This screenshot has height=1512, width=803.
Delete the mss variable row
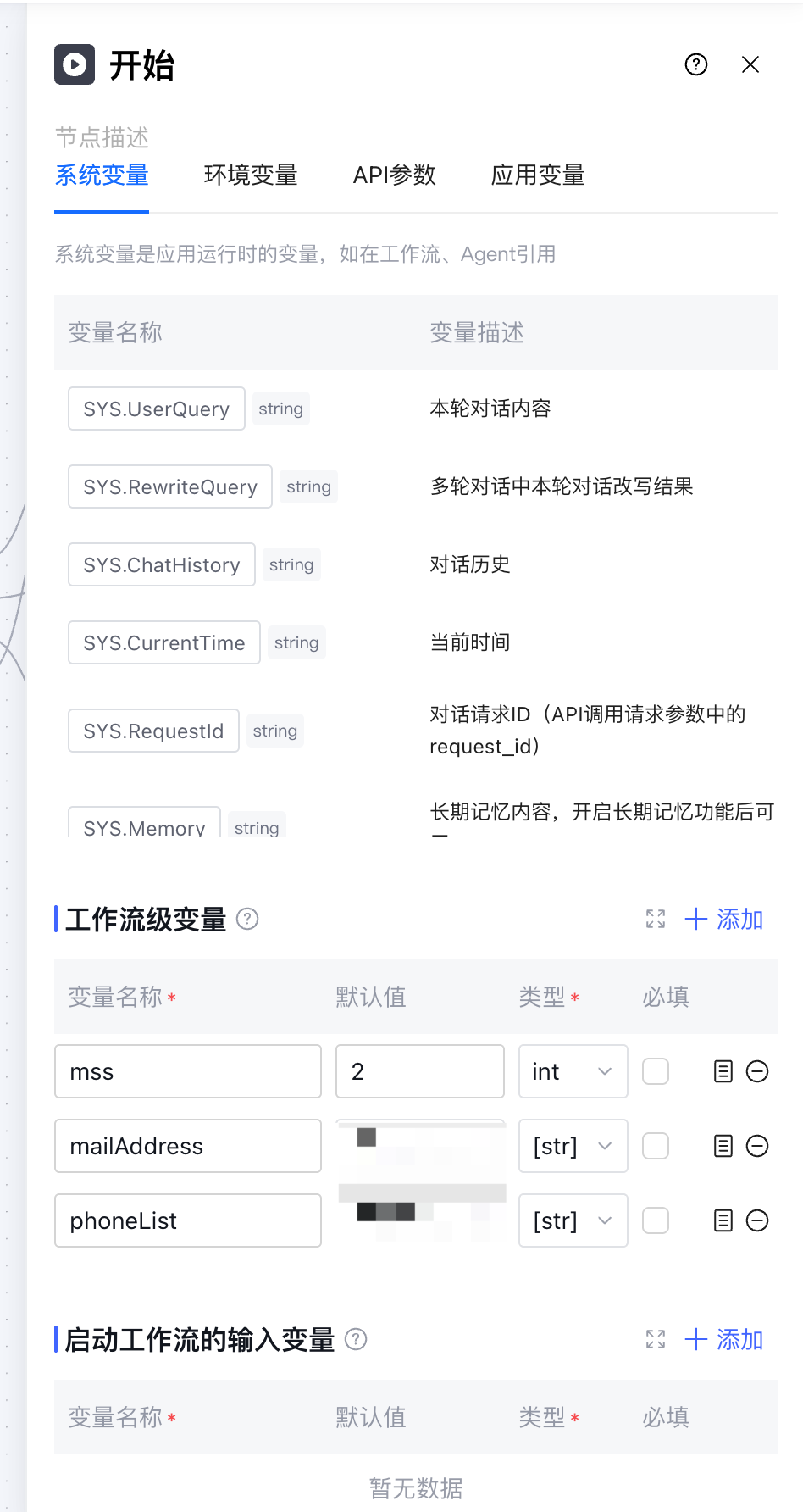[757, 1072]
